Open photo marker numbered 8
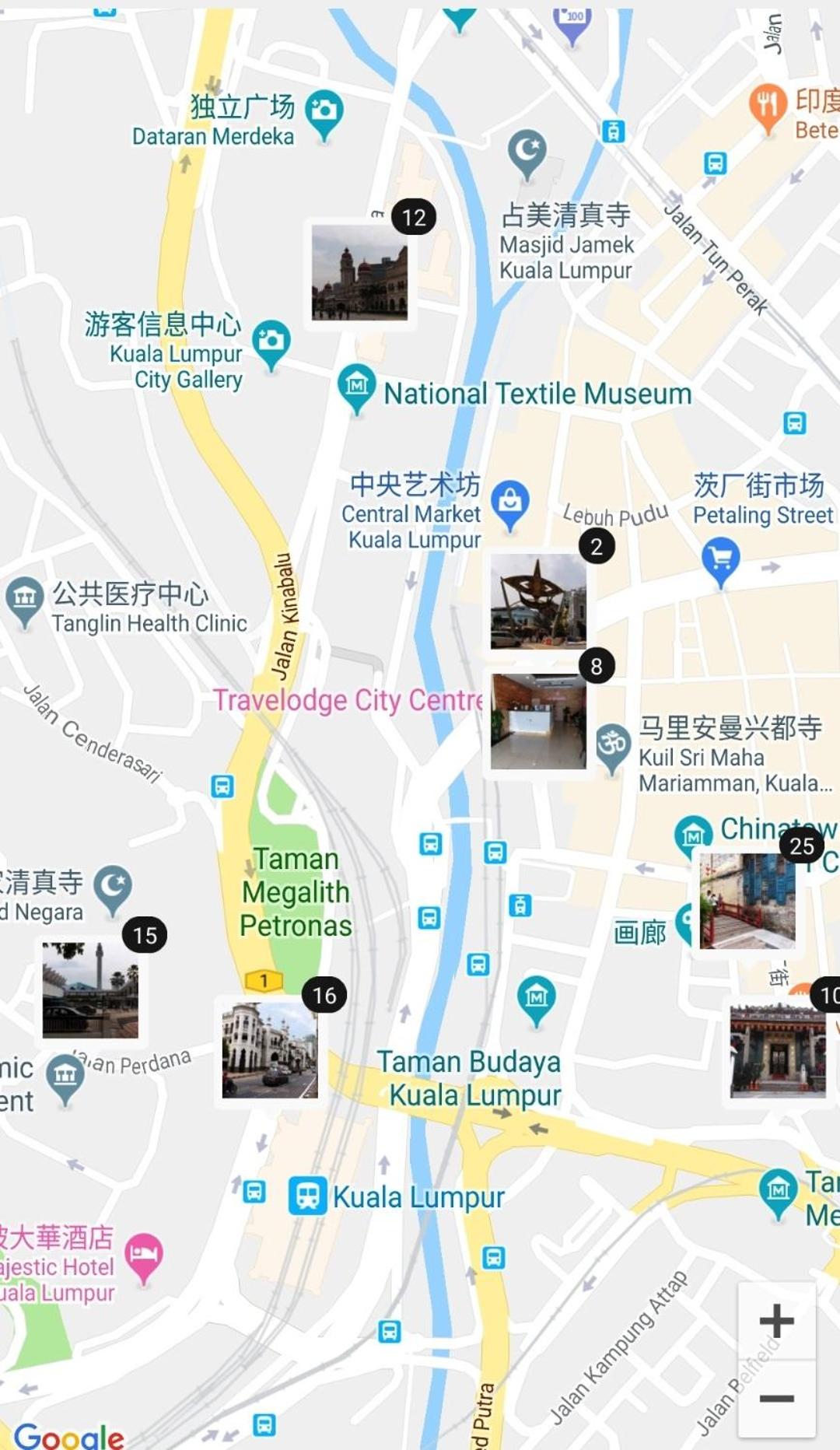 (x=537, y=721)
